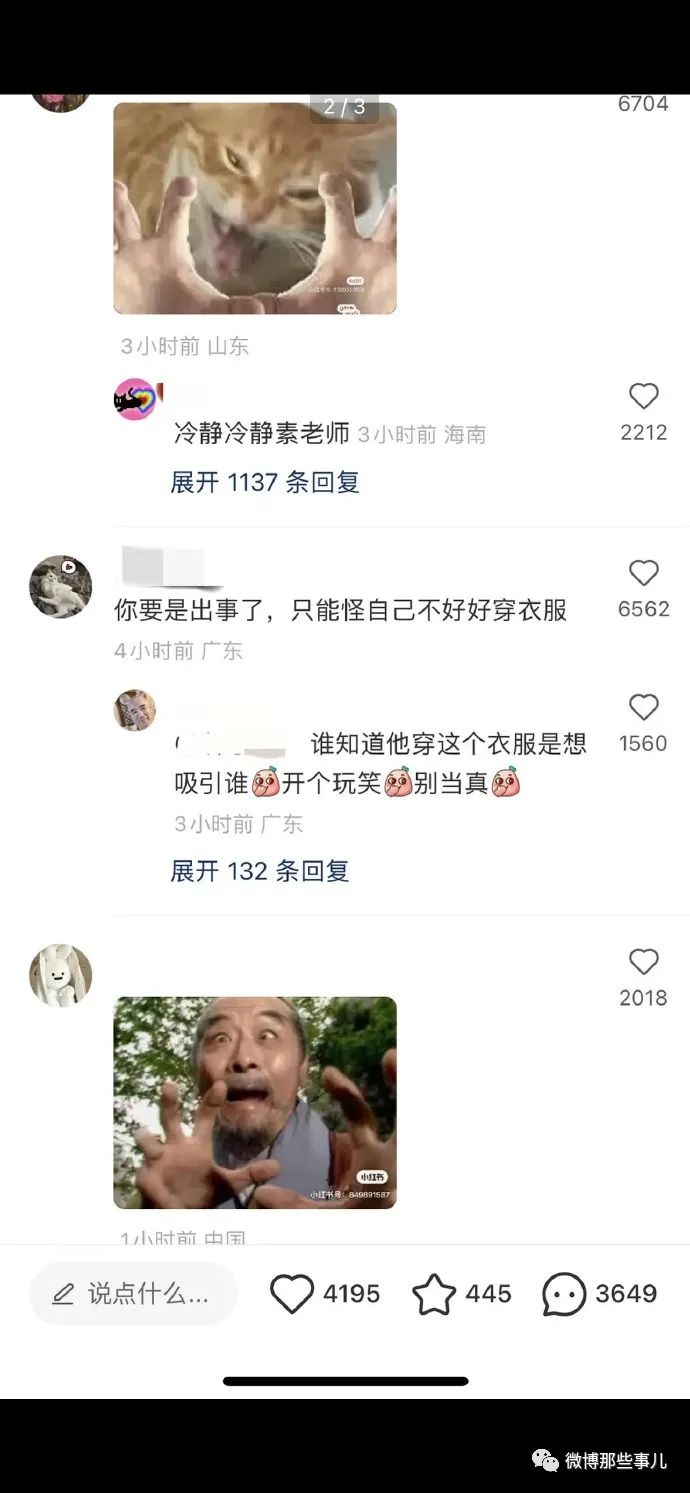Open the old man meme image

click(255, 1102)
